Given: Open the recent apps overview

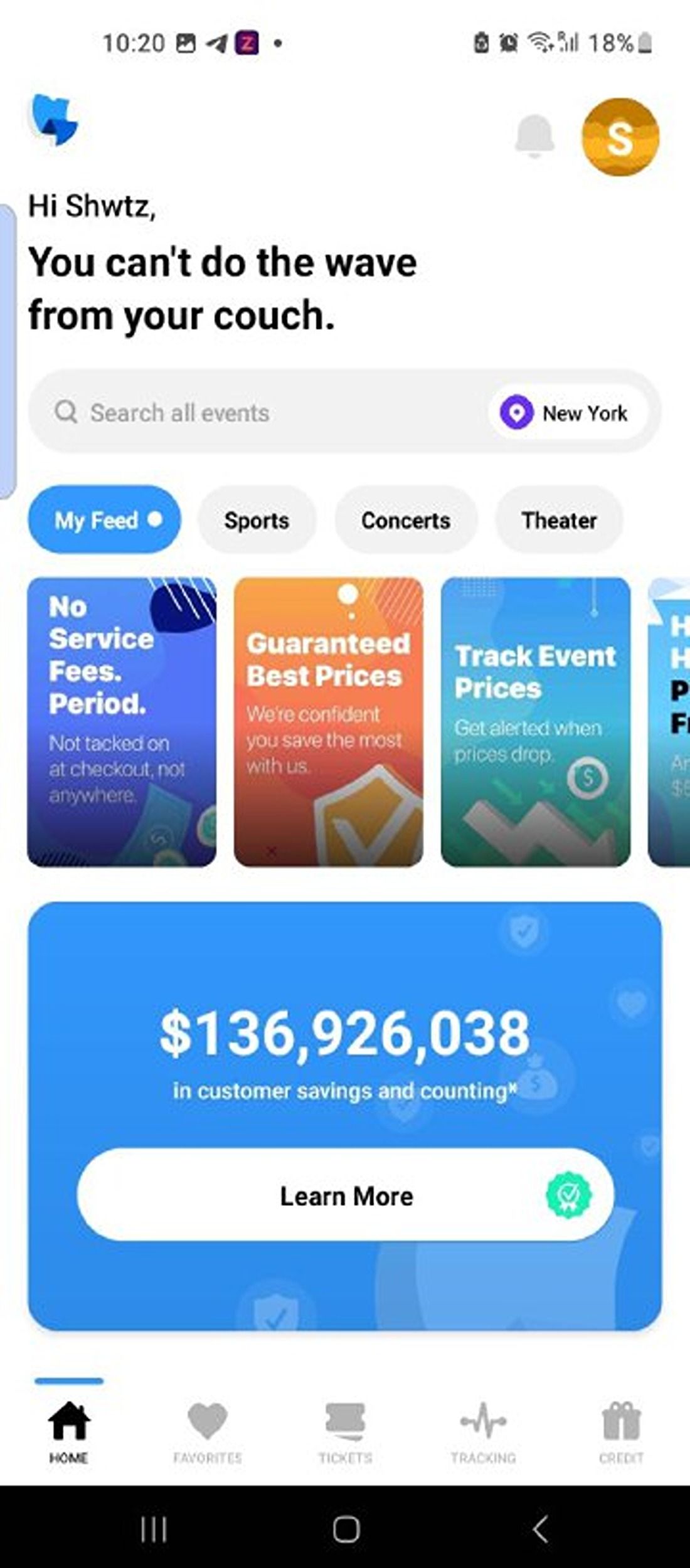Looking at the screenshot, I should pos(154,1529).
